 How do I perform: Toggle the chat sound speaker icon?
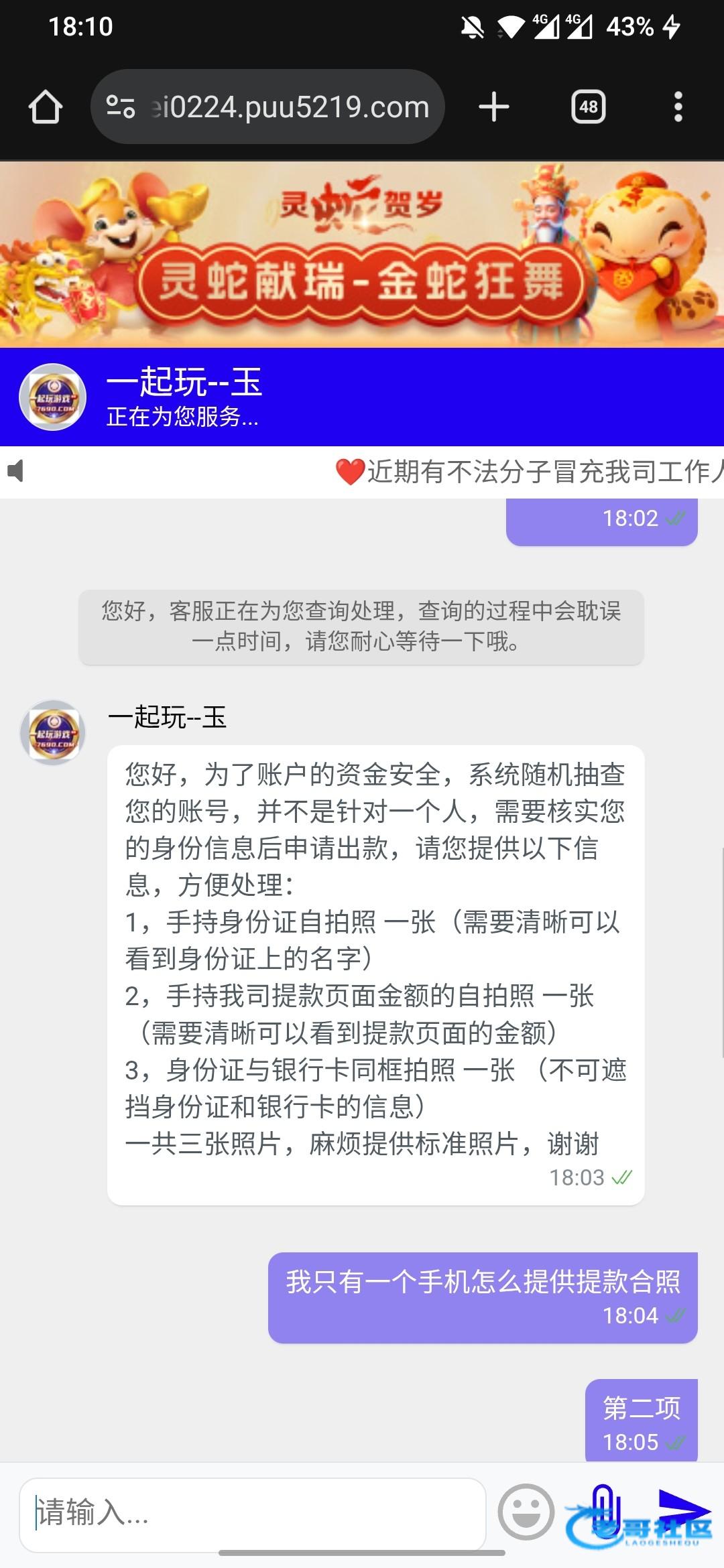[x=16, y=471]
